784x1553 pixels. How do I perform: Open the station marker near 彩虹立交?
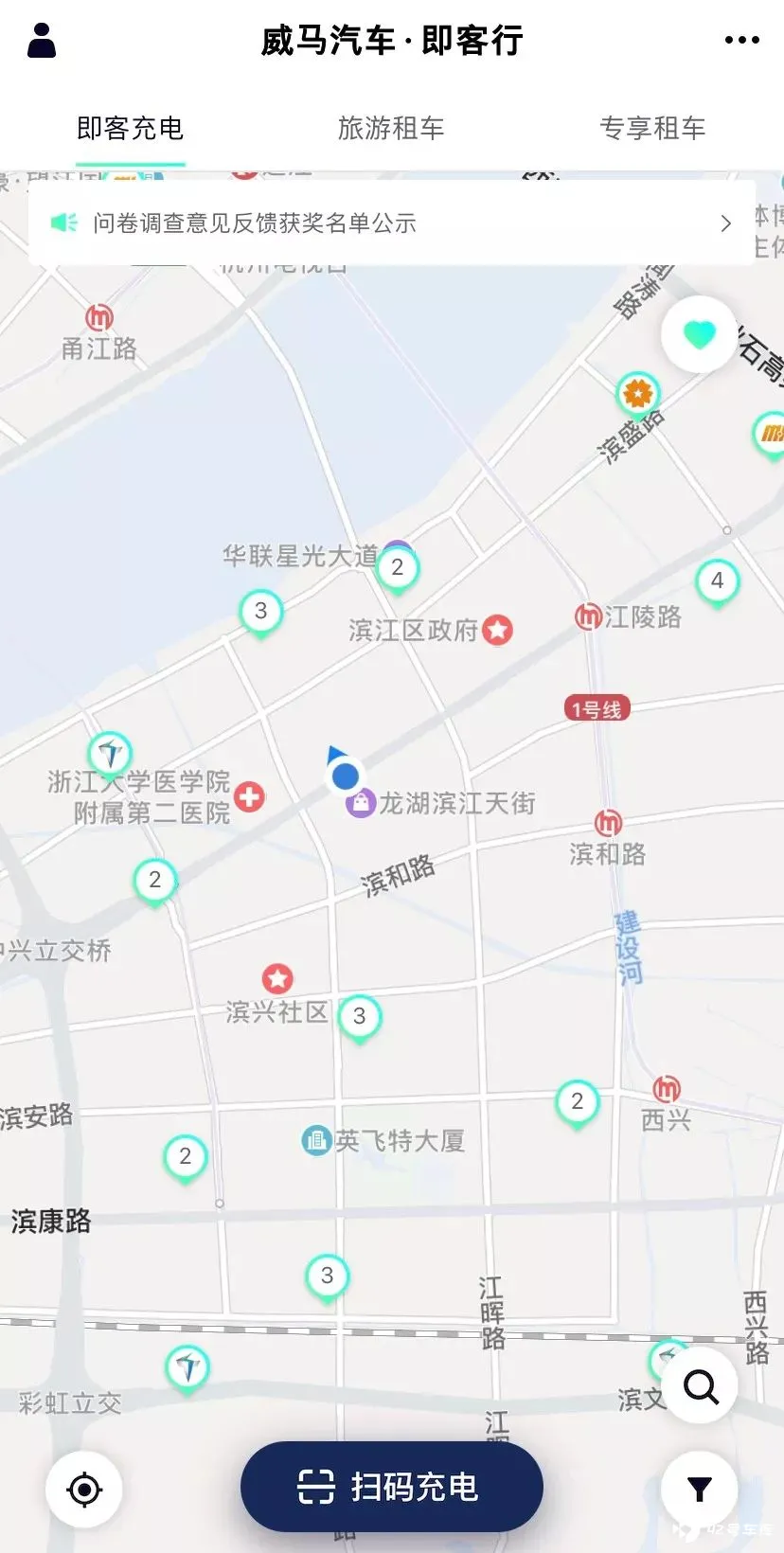187,1368
